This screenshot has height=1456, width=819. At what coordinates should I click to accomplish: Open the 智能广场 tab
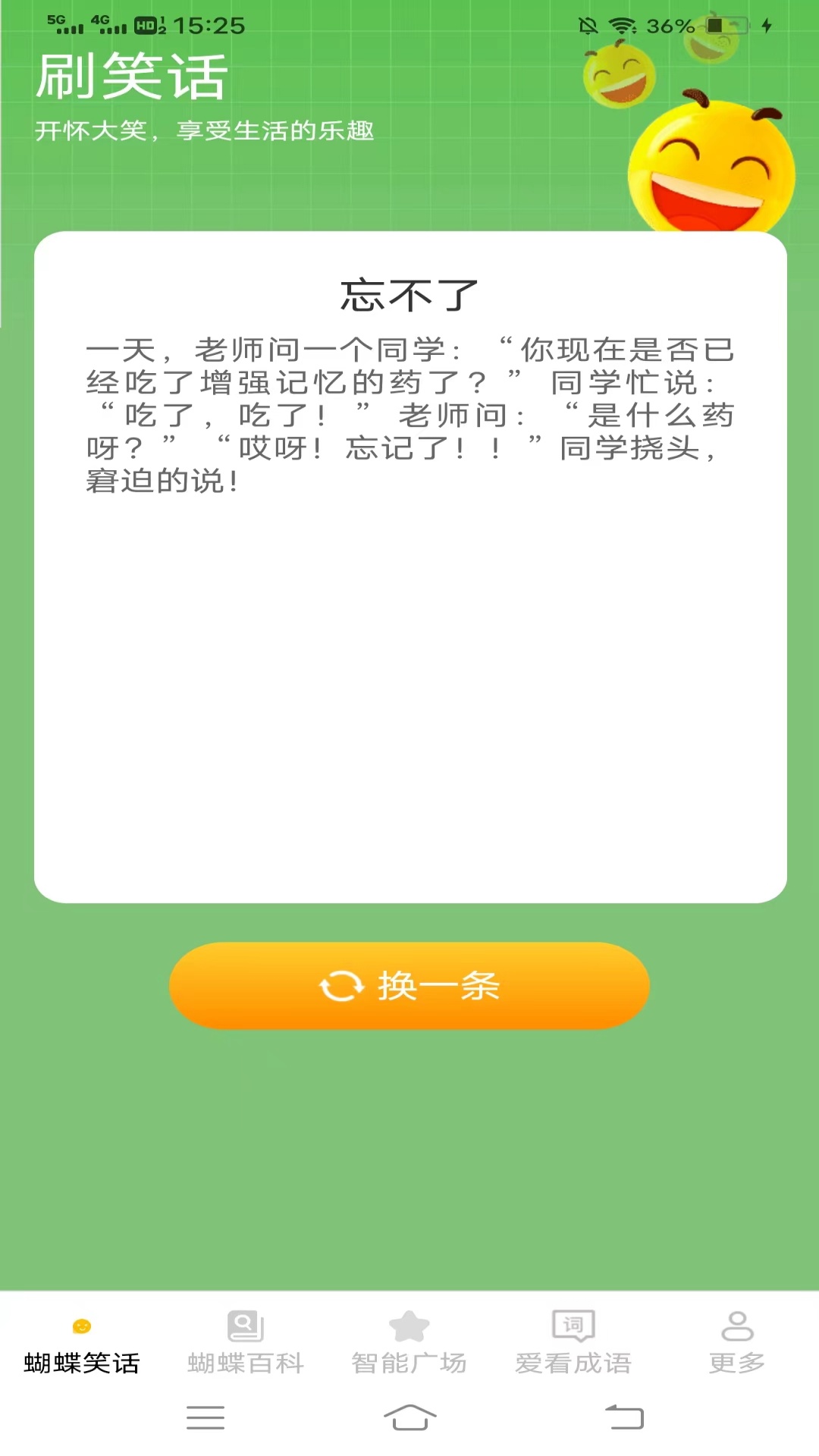pos(409,1345)
